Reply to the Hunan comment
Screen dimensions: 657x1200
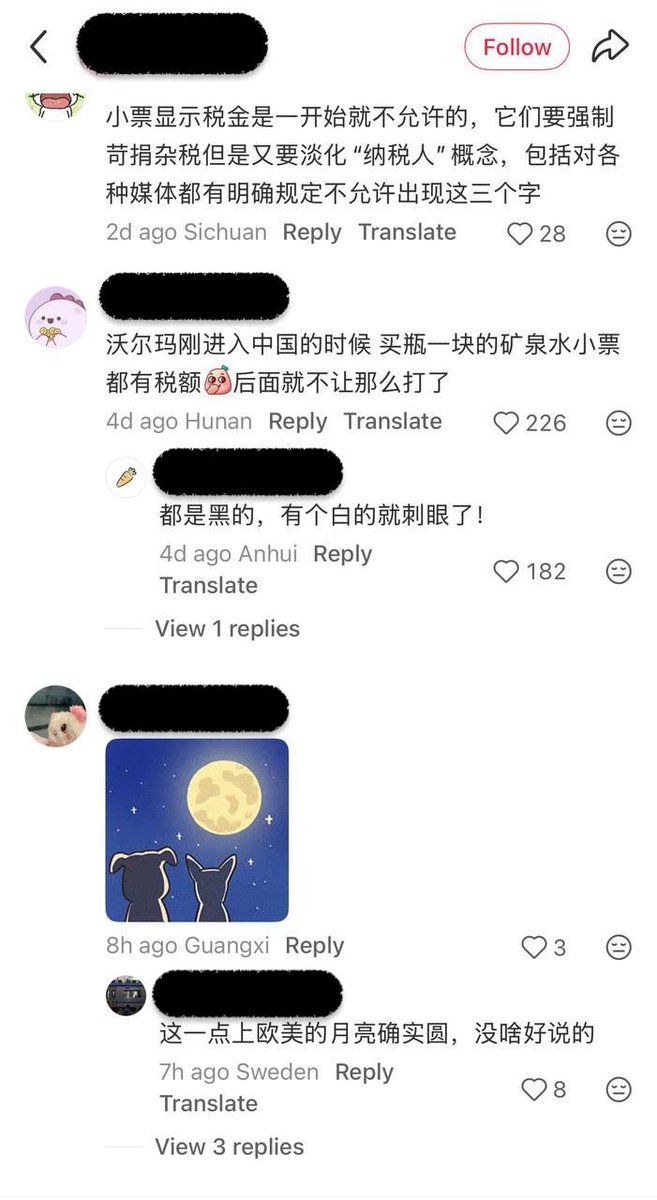click(x=298, y=421)
